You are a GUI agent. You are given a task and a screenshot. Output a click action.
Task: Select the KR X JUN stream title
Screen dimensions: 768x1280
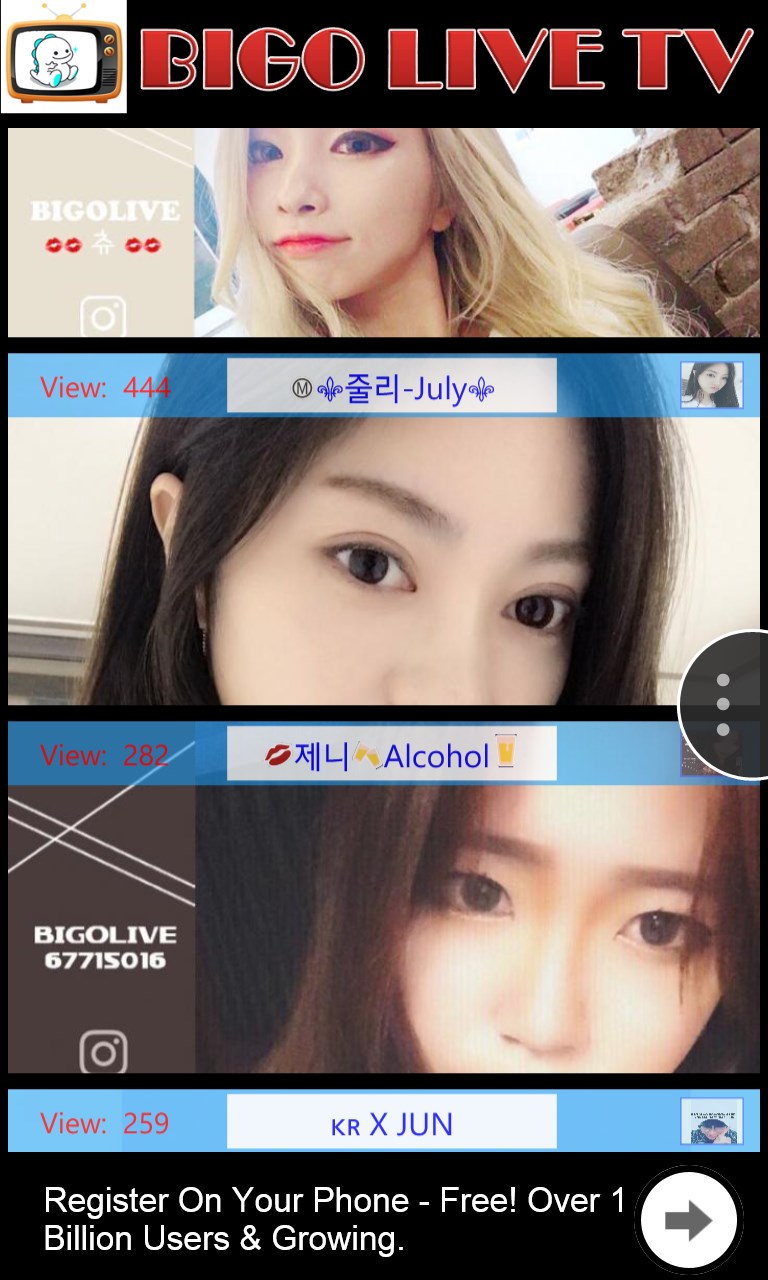(x=391, y=1122)
